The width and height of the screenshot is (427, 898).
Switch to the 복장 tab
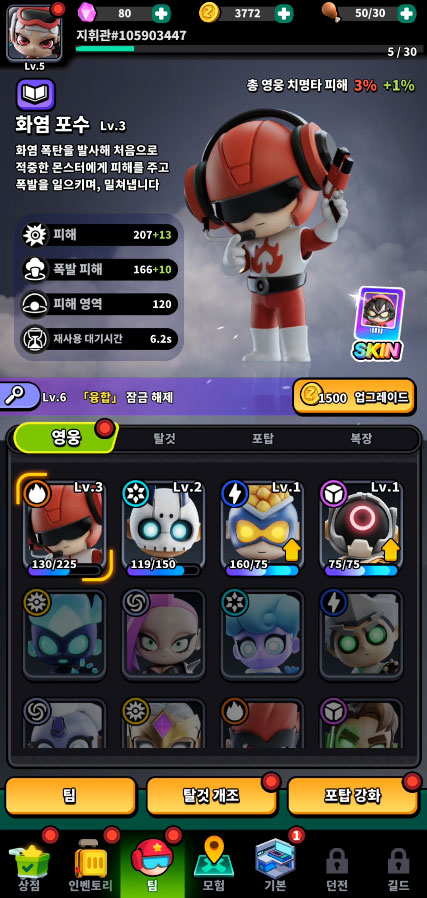pyautogui.click(x=361, y=439)
